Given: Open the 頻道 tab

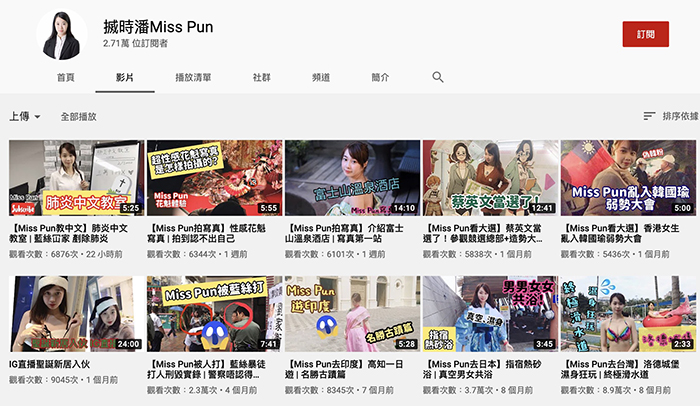Looking at the screenshot, I should tap(321, 77).
